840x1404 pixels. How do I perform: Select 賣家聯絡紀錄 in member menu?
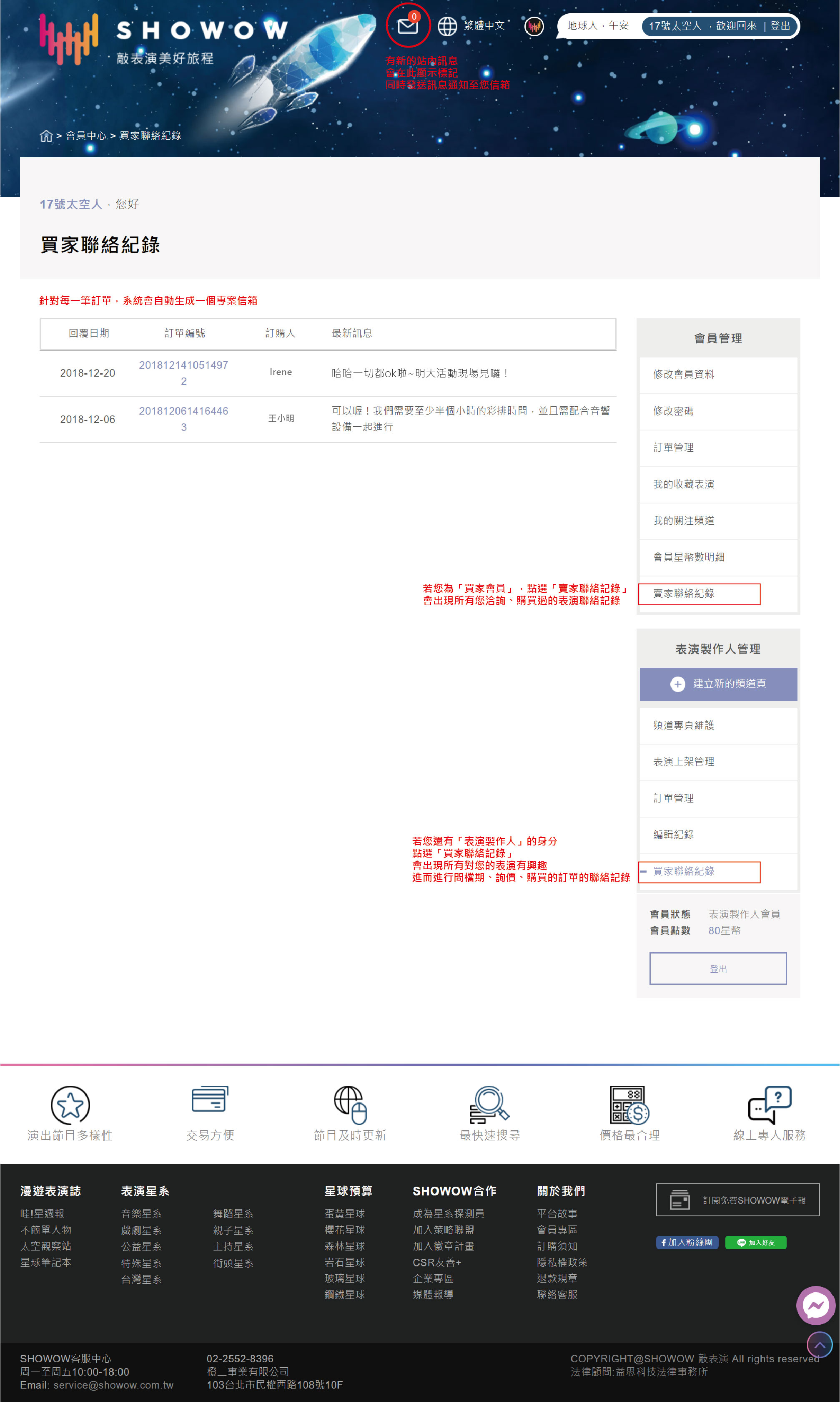coord(683,594)
